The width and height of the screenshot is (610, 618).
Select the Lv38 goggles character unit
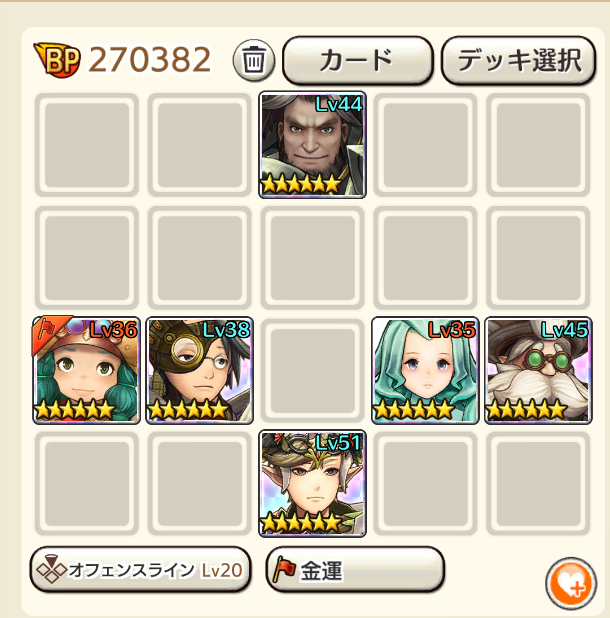coord(199,370)
